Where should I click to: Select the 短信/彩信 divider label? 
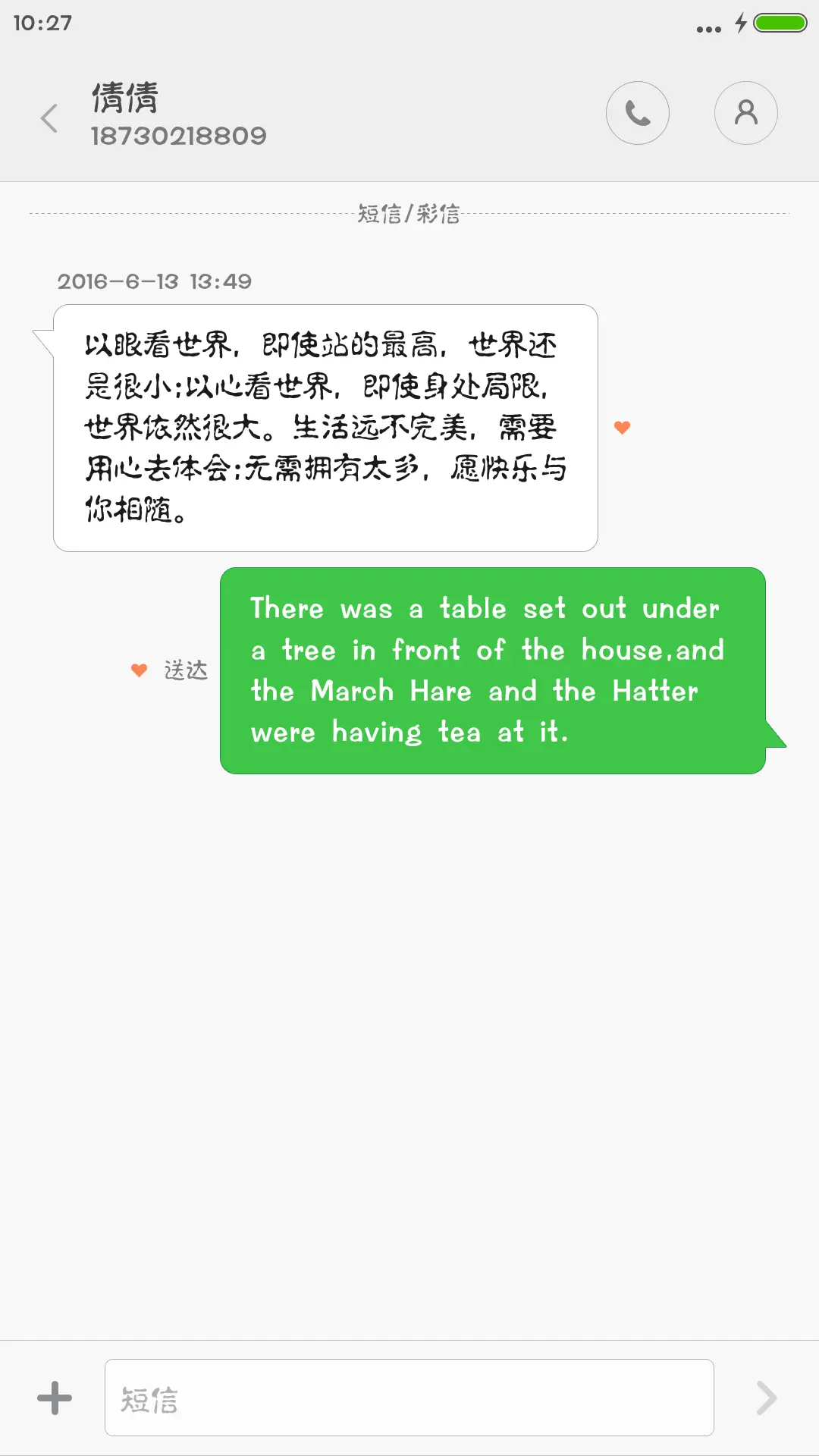pos(409,214)
